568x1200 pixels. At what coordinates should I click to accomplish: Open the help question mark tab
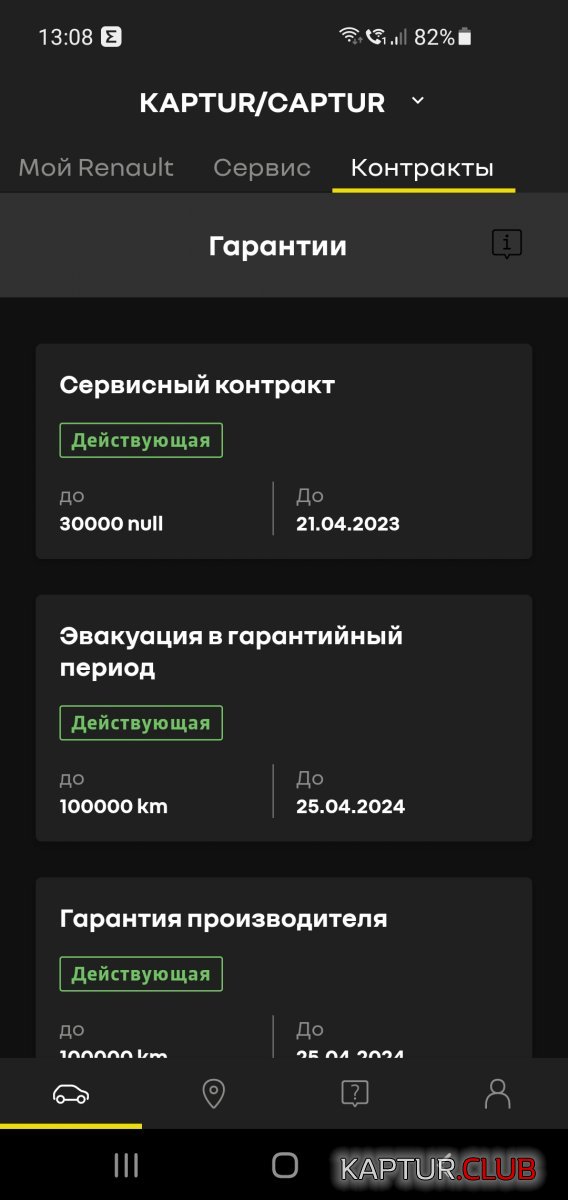[355, 1094]
